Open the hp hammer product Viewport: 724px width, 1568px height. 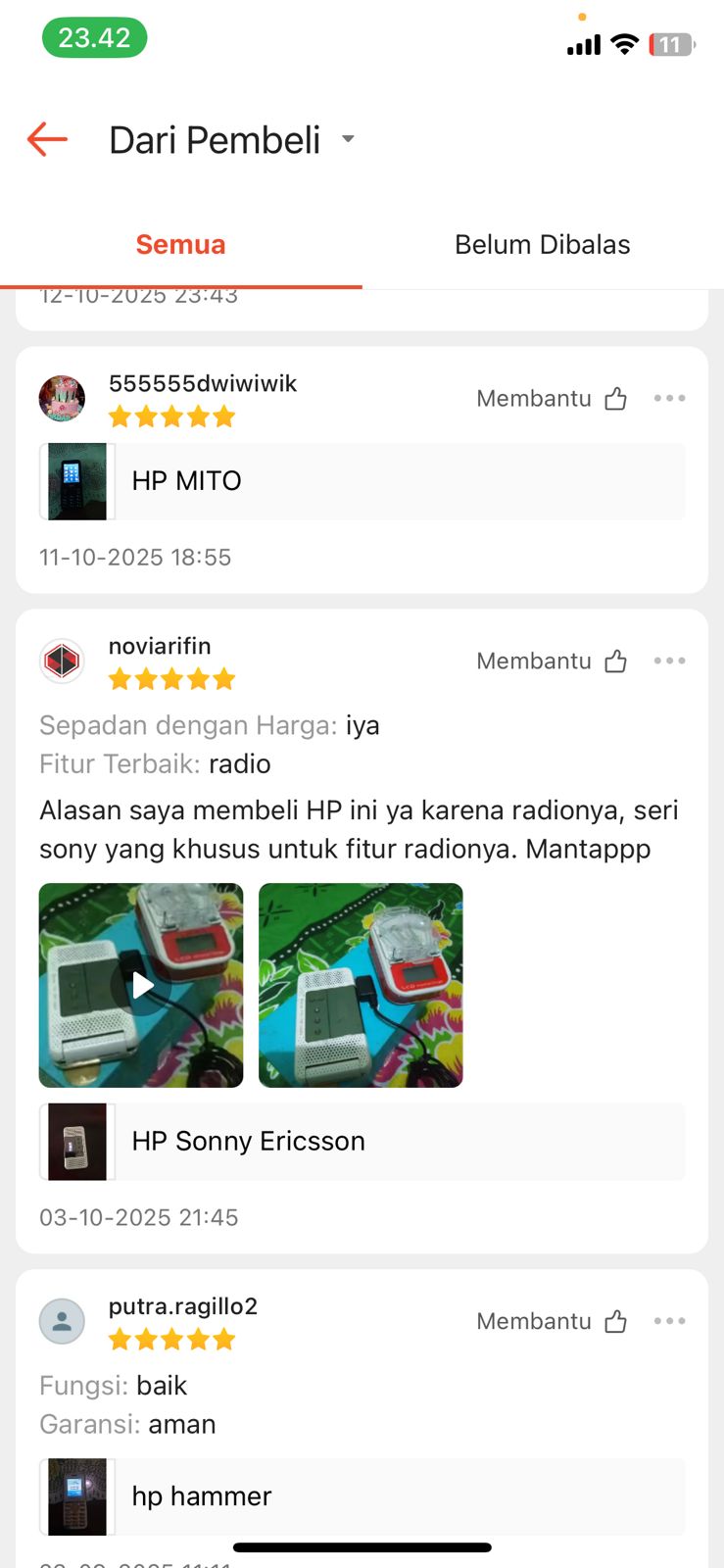[362, 1496]
